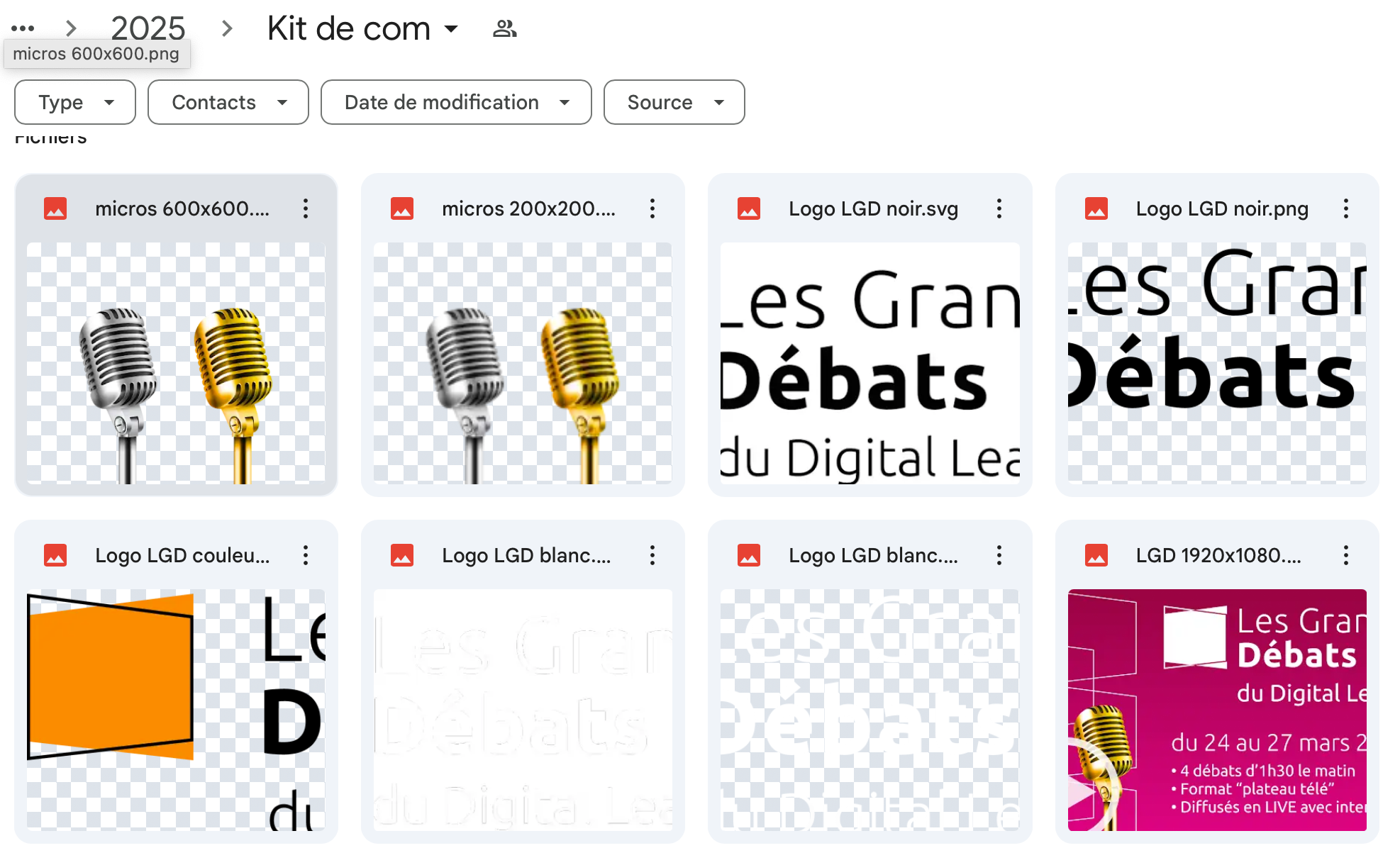
Task: Expand the Date de modification filter
Action: [456, 102]
